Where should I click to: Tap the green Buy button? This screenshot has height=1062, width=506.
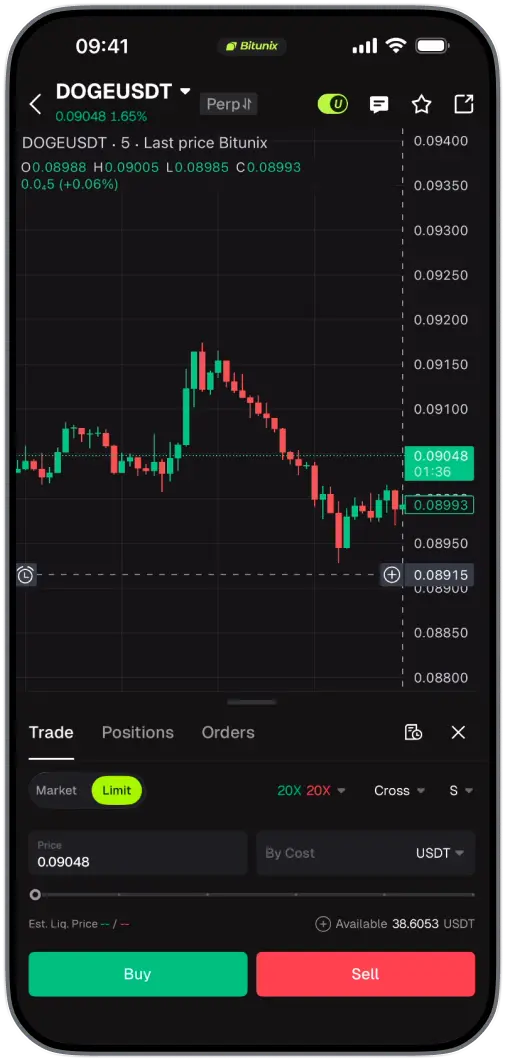[138, 974]
